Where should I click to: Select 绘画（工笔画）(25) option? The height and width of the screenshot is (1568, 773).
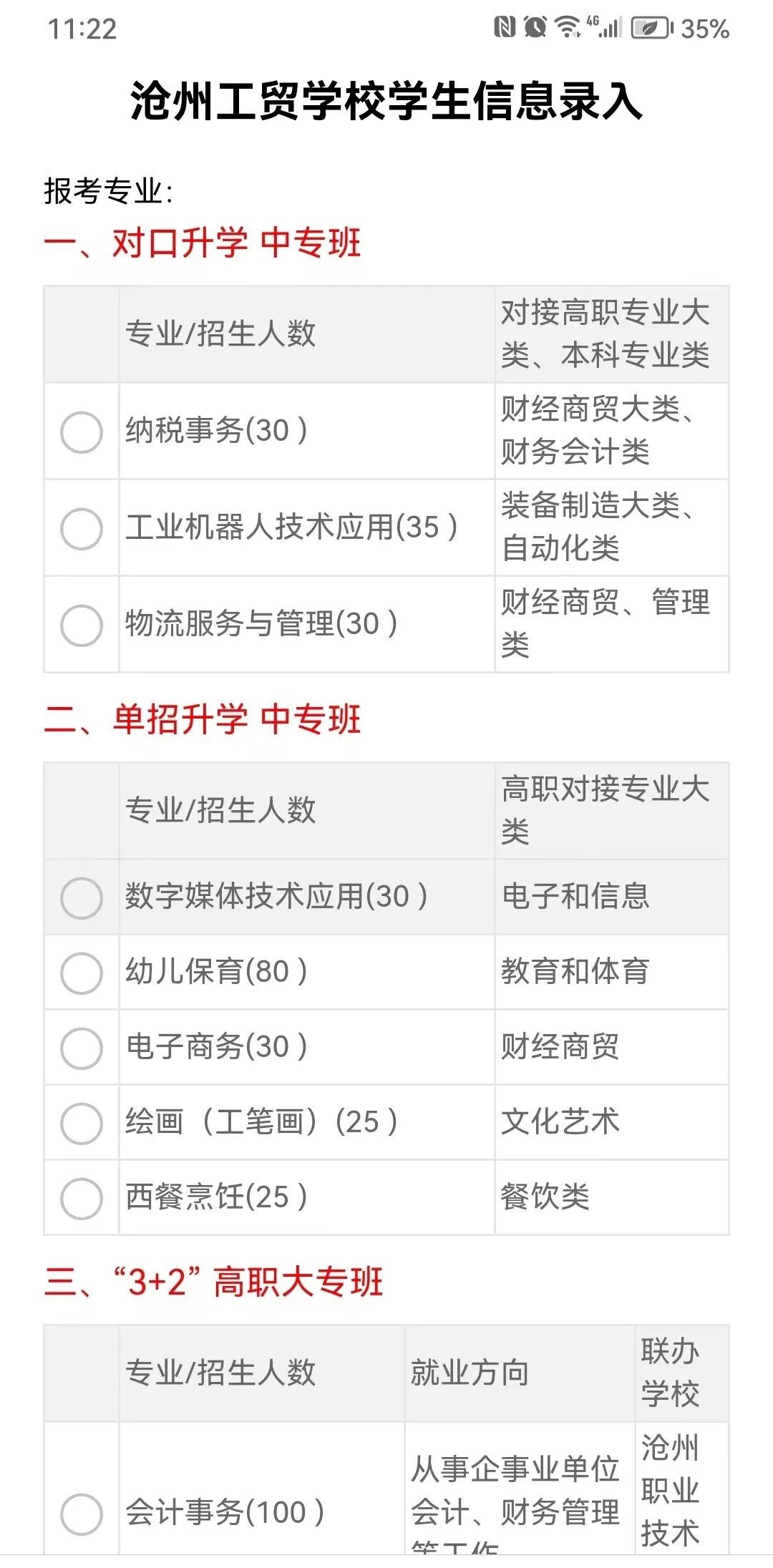click(x=82, y=1124)
